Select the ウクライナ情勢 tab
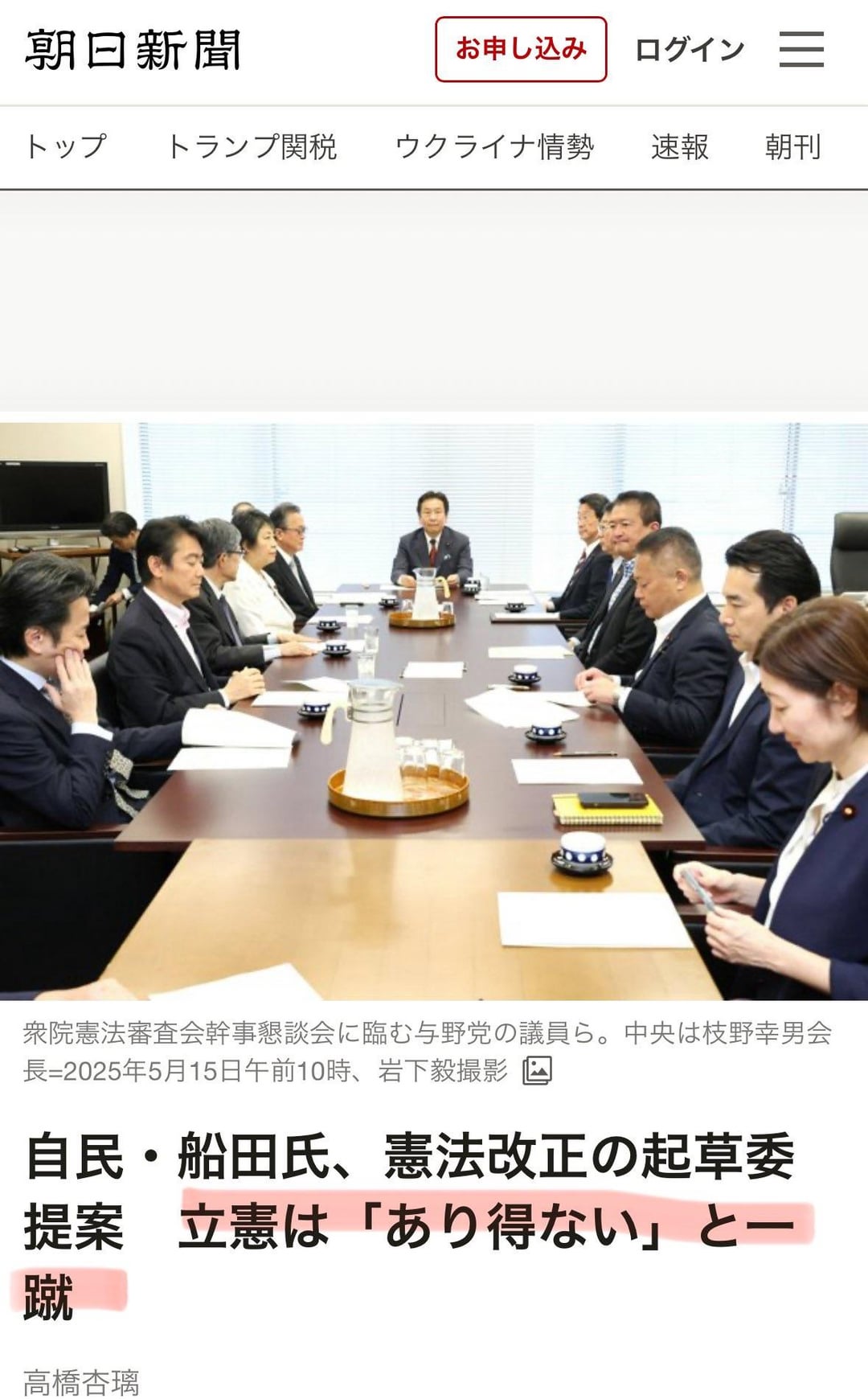This screenshot has height=1399, width=868. pyautogui.click(x=494, y=147)
